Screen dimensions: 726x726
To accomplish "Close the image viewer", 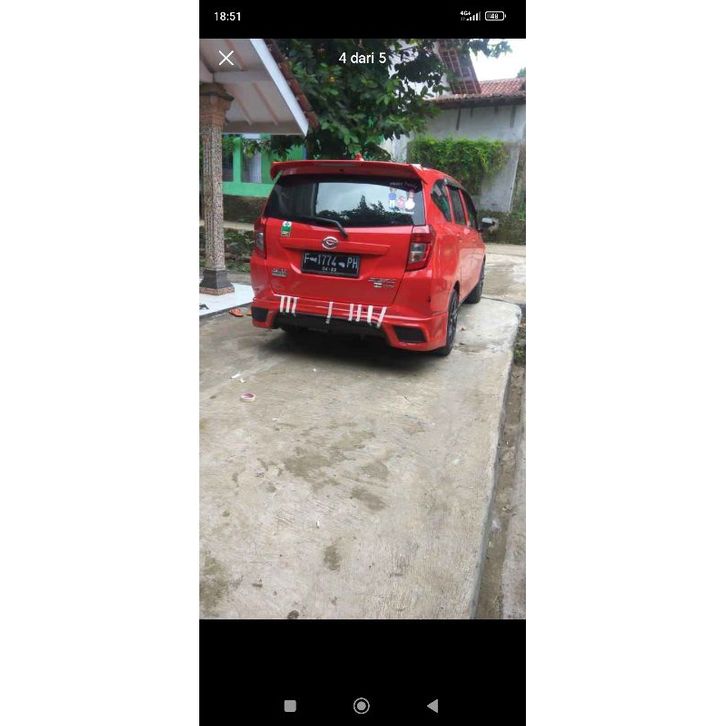I will 227,58.
